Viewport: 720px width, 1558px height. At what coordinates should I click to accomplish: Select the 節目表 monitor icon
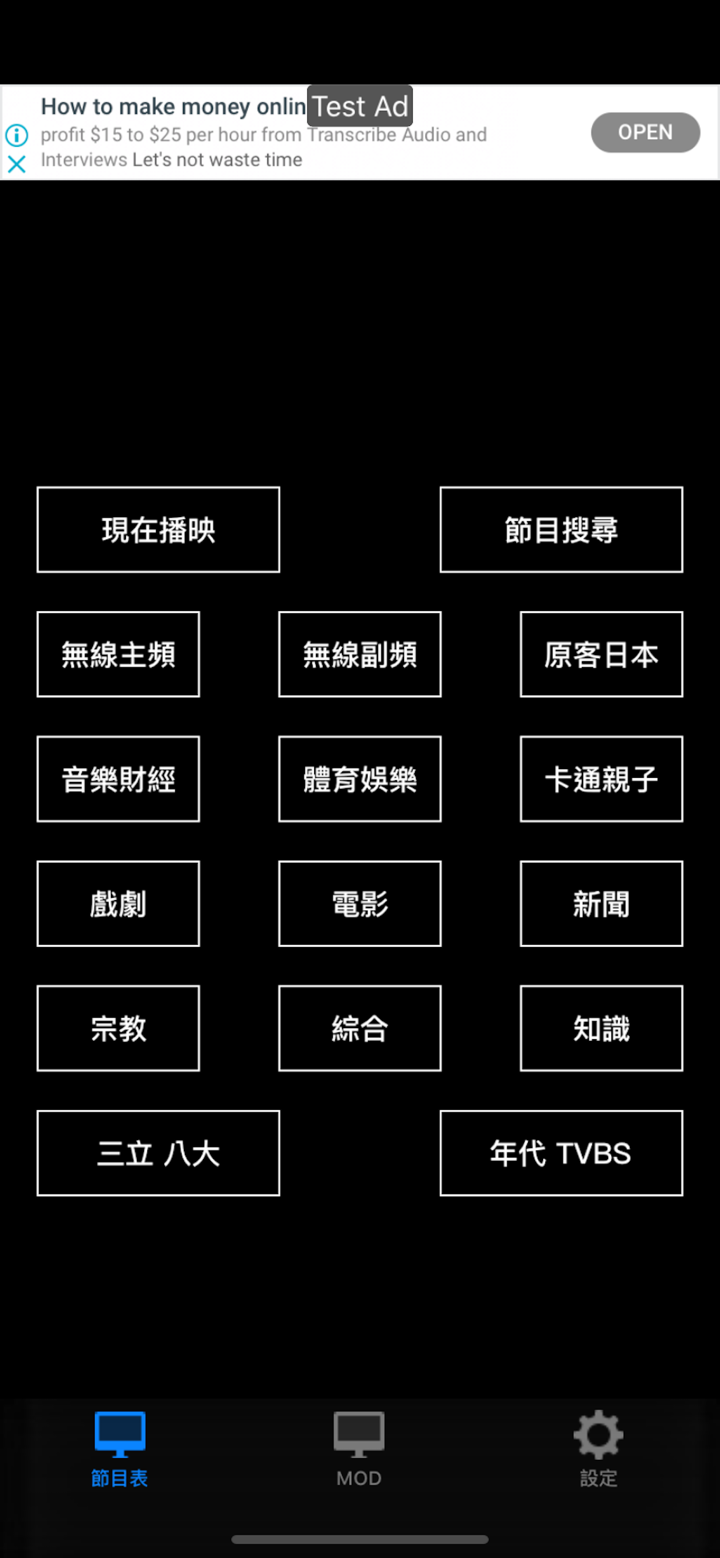pos(118,1434)
